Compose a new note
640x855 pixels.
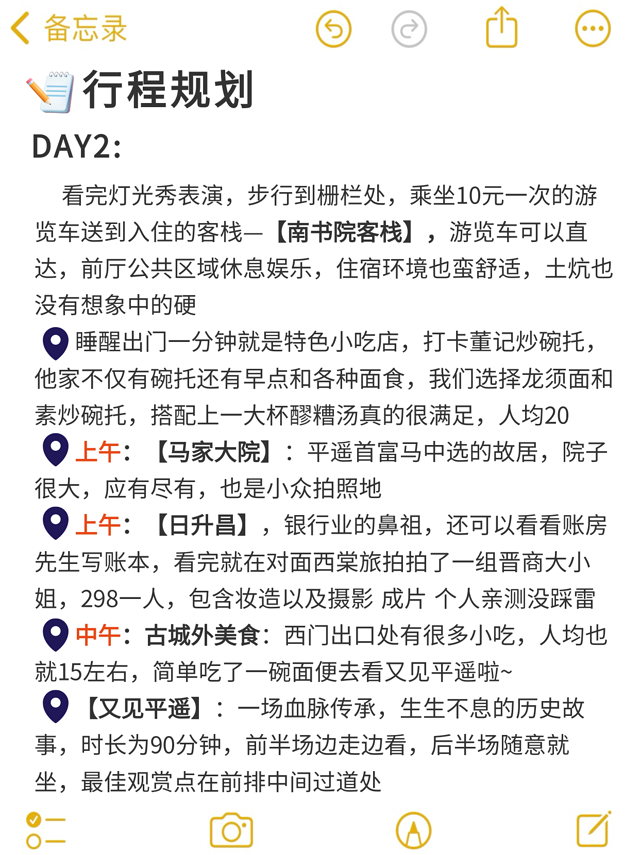593,829
